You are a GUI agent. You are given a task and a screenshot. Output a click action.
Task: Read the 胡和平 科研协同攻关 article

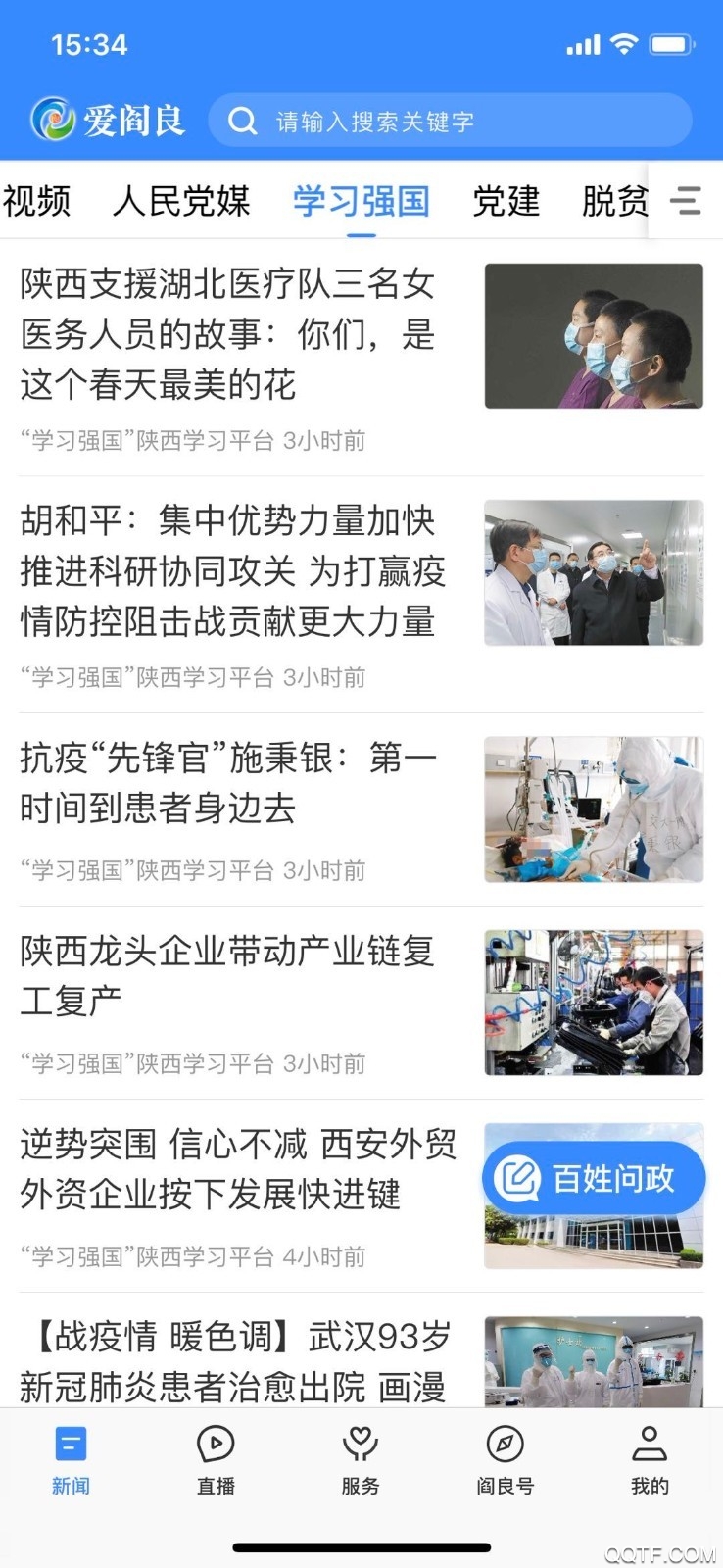(232, 571)
